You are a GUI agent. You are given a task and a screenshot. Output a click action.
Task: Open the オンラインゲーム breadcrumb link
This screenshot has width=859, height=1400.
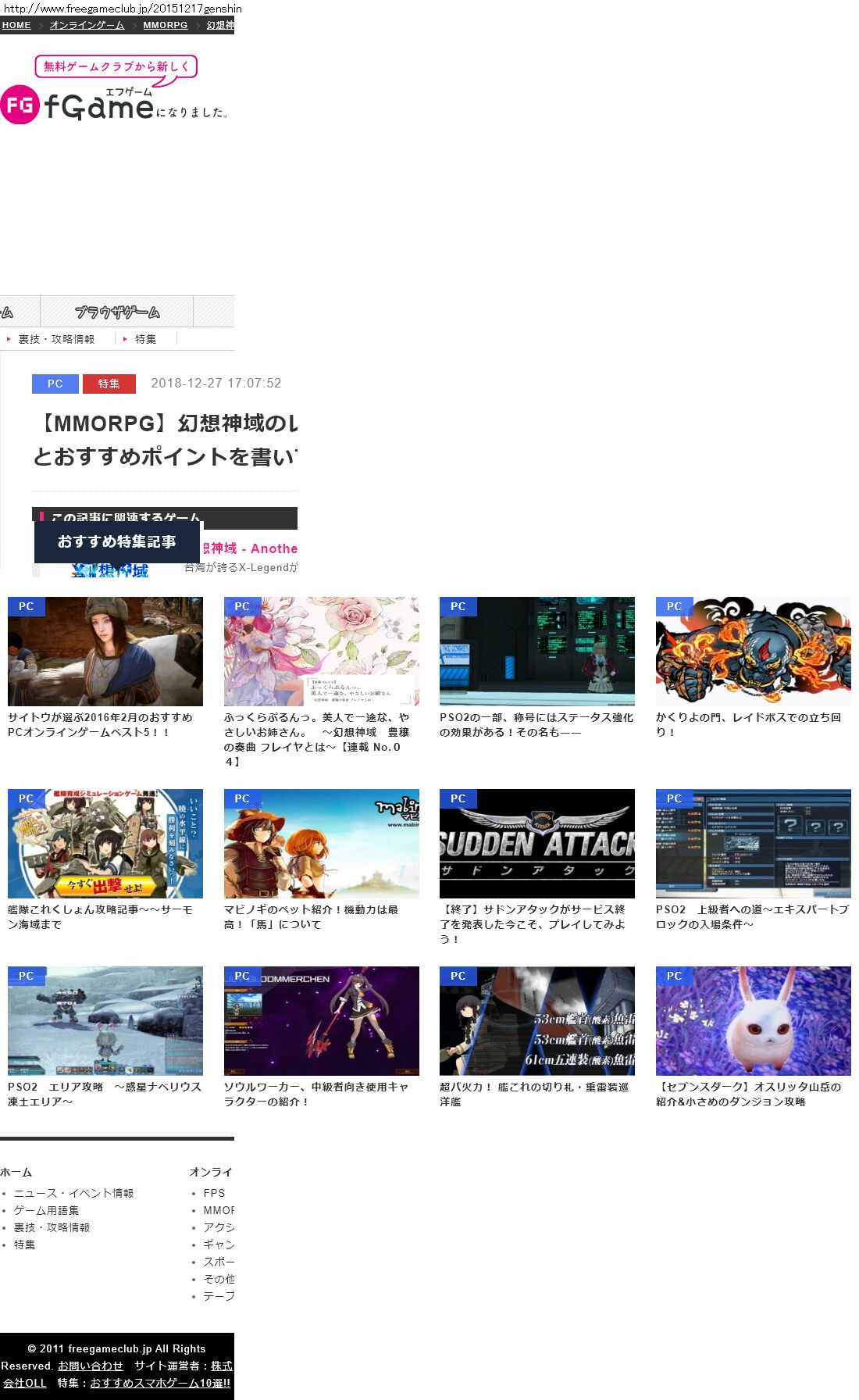coord(87,25)
